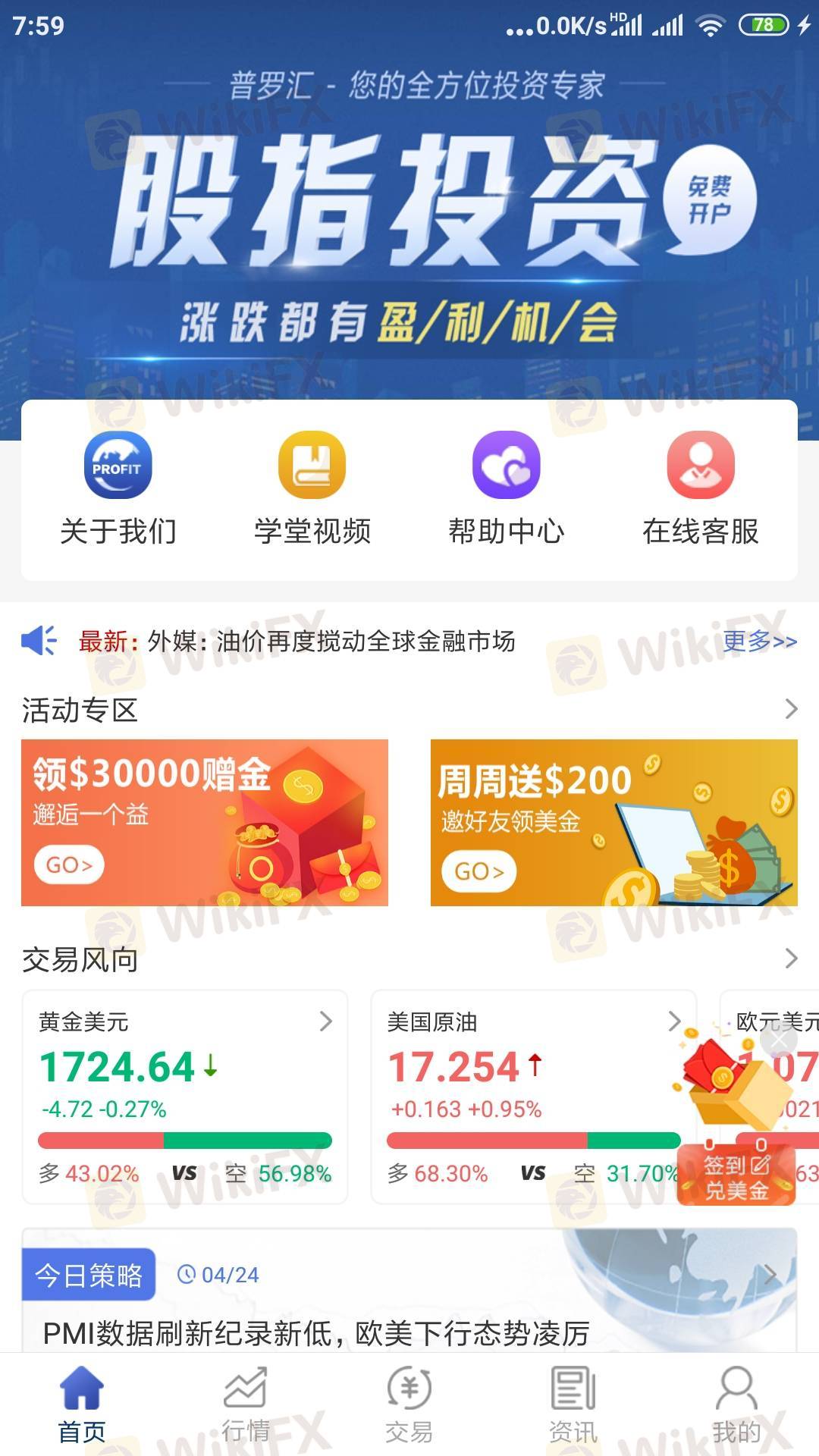Open the 油价再度搅动全球金融市场 headline
This screenshot has width=819, height=1456.
coord(364,642)
